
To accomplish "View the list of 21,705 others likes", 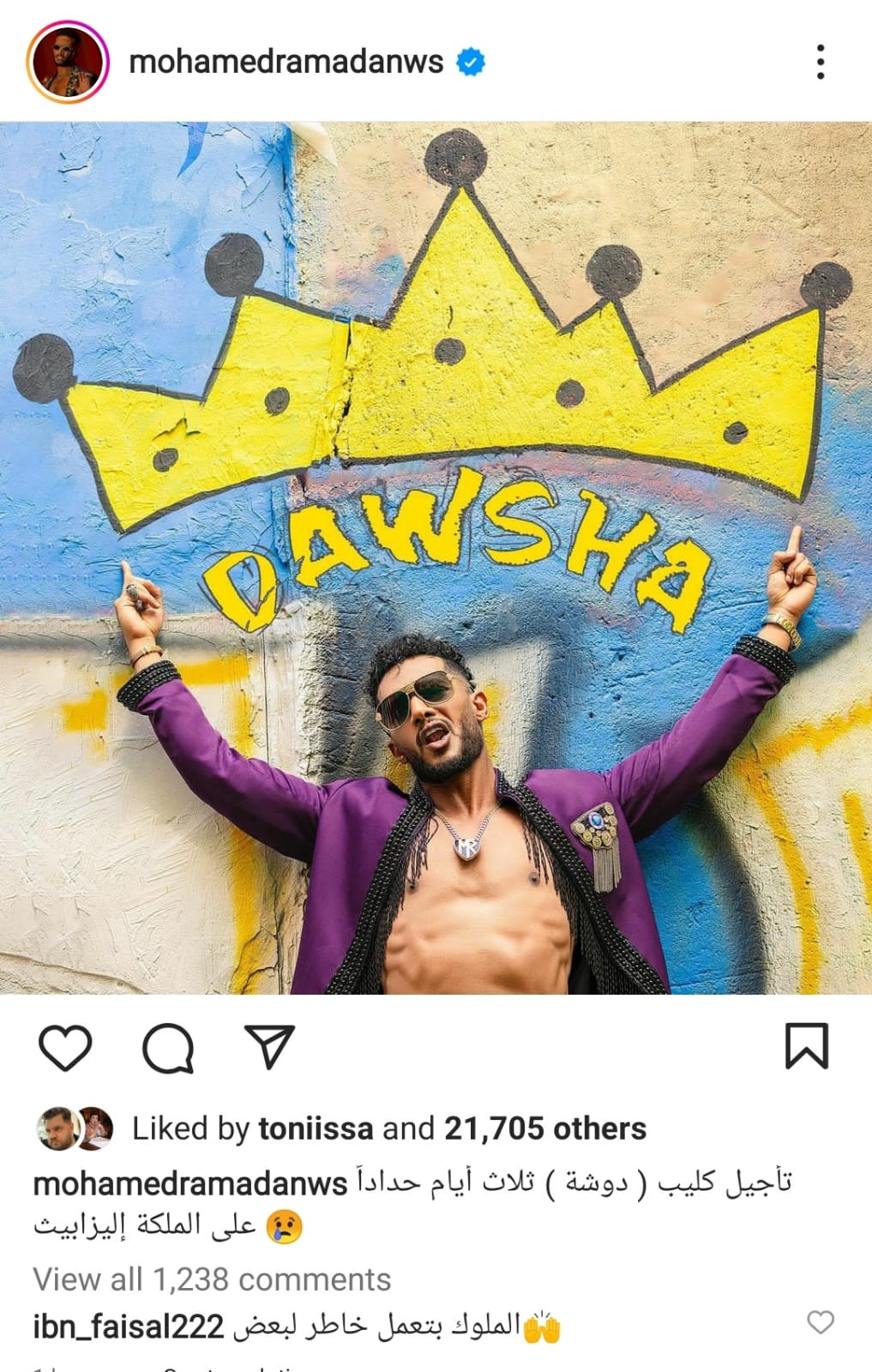I will click(544, 1128).
